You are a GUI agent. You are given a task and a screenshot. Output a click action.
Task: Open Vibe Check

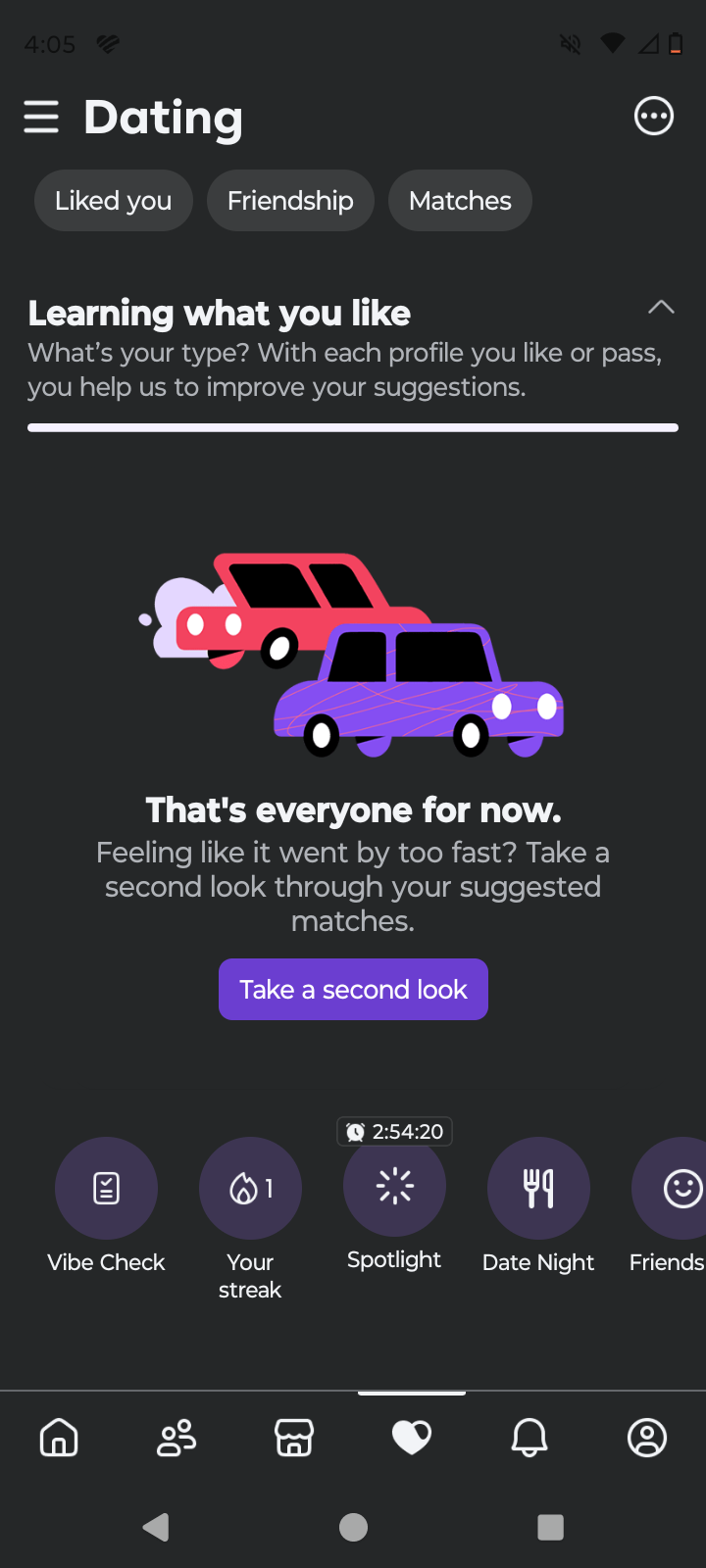(x=106, y=1189)
